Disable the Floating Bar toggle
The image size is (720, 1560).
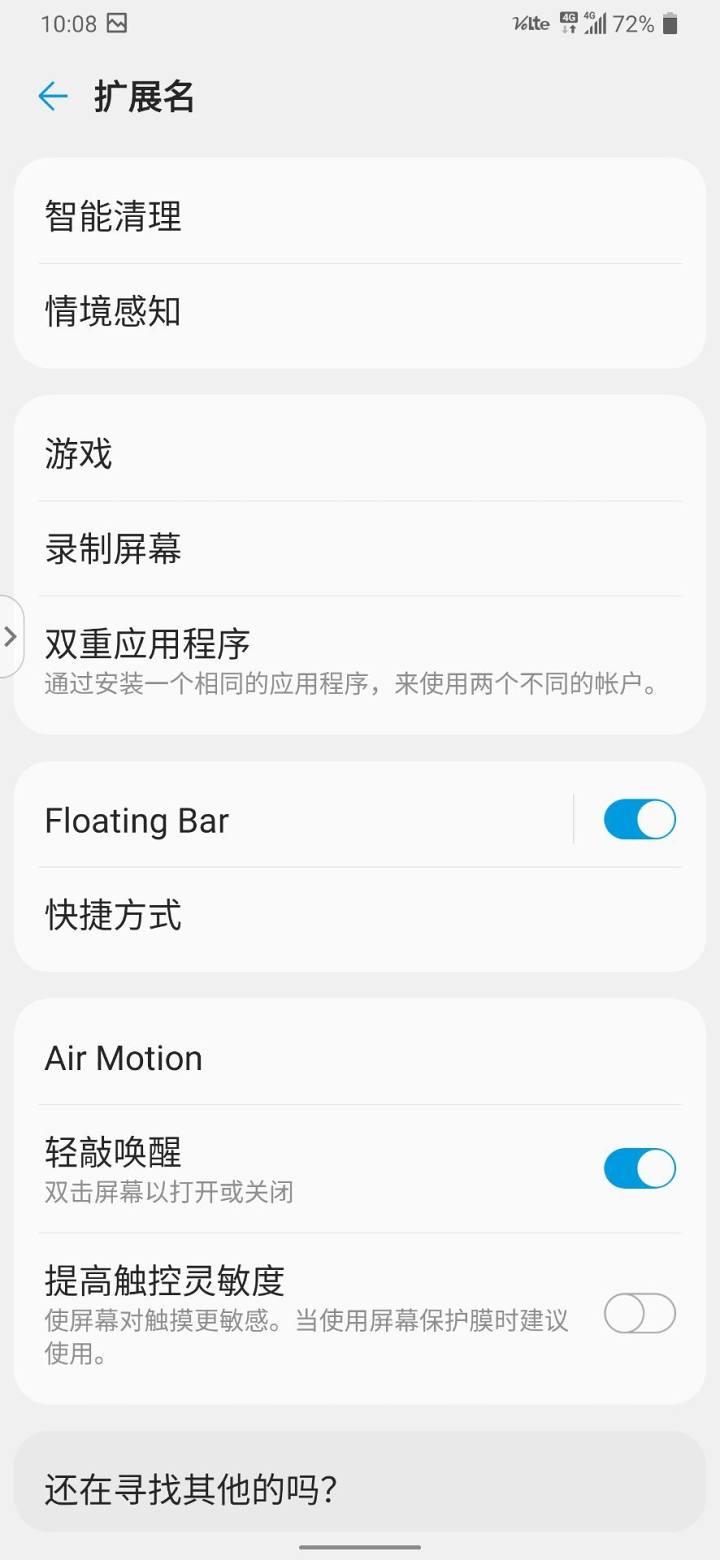pos(639,818)
